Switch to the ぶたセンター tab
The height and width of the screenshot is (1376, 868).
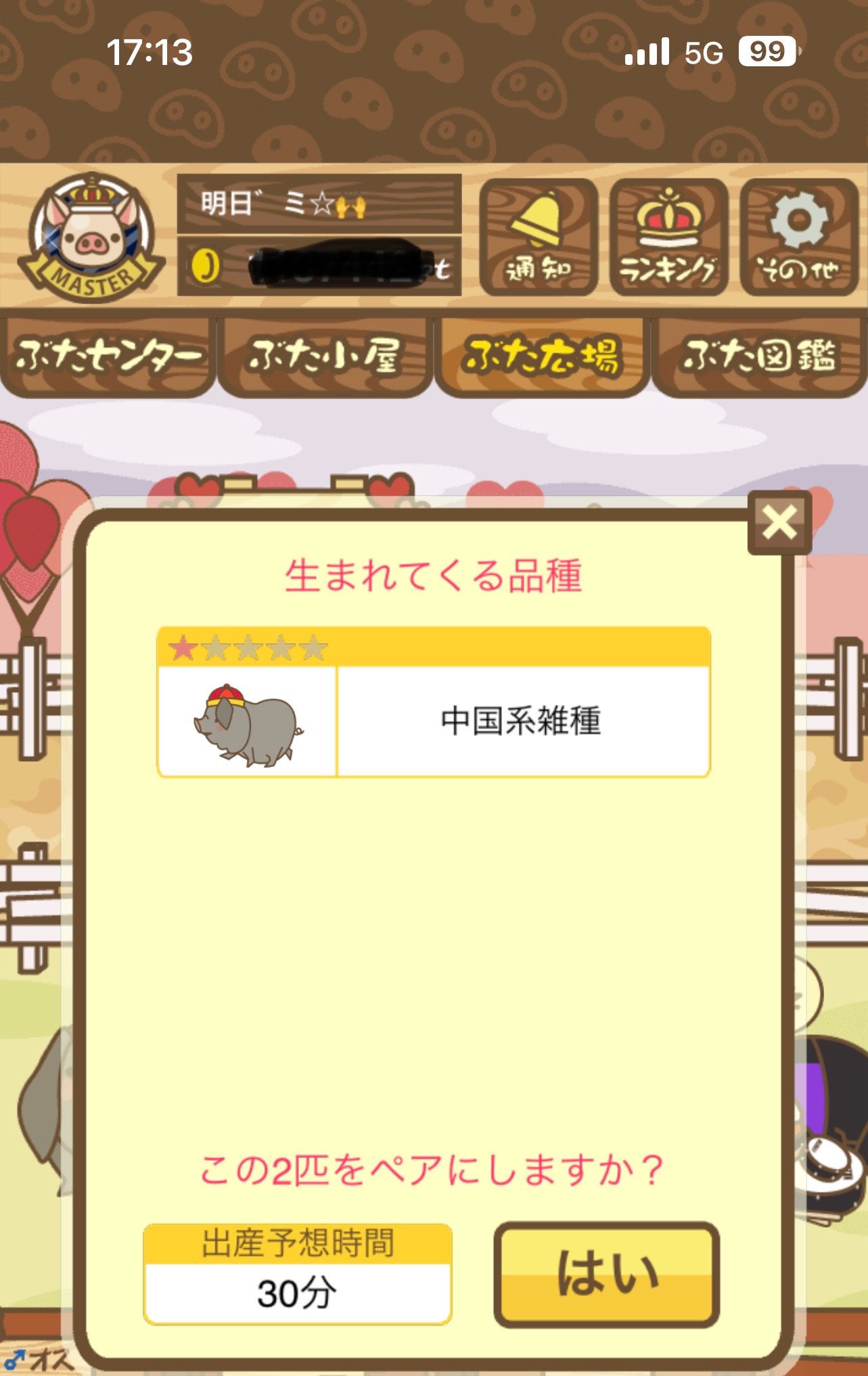(108, 357)
